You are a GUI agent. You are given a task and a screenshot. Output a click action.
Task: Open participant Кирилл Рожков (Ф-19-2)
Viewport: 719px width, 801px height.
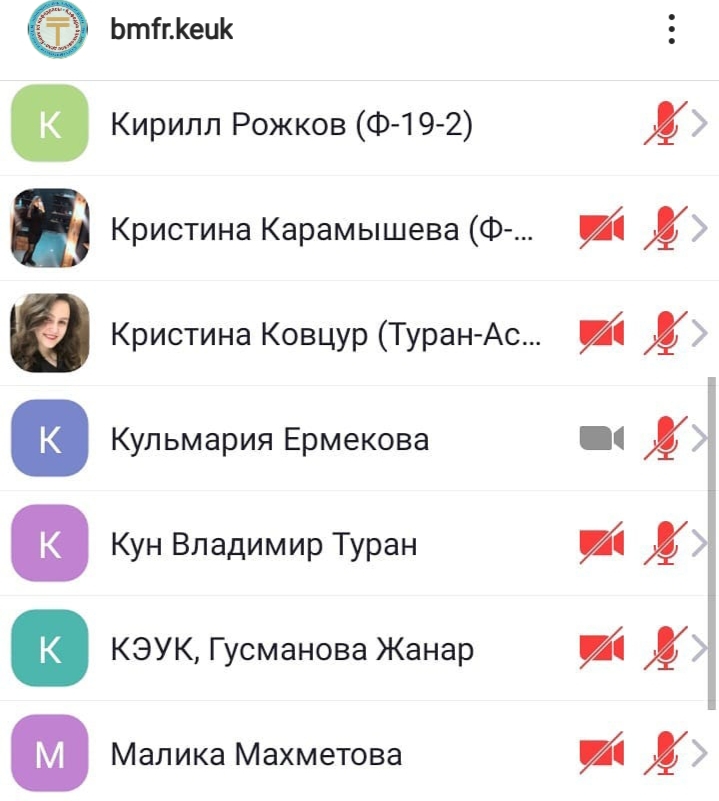point(291,126)
